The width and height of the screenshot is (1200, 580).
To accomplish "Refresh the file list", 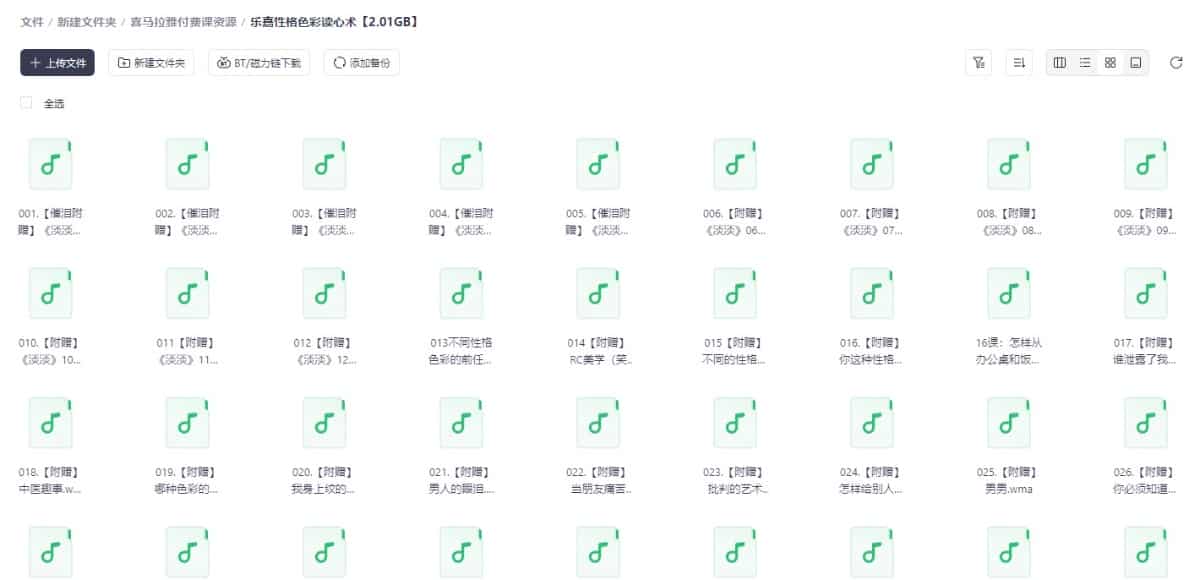I will 1176,63.
